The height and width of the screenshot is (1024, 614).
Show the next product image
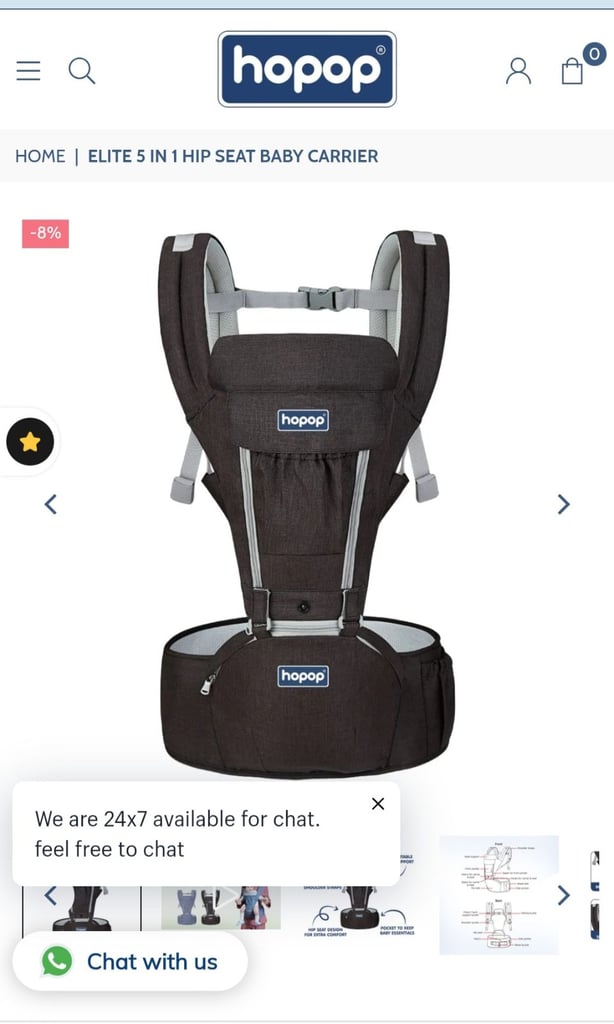tap(564, 504)
